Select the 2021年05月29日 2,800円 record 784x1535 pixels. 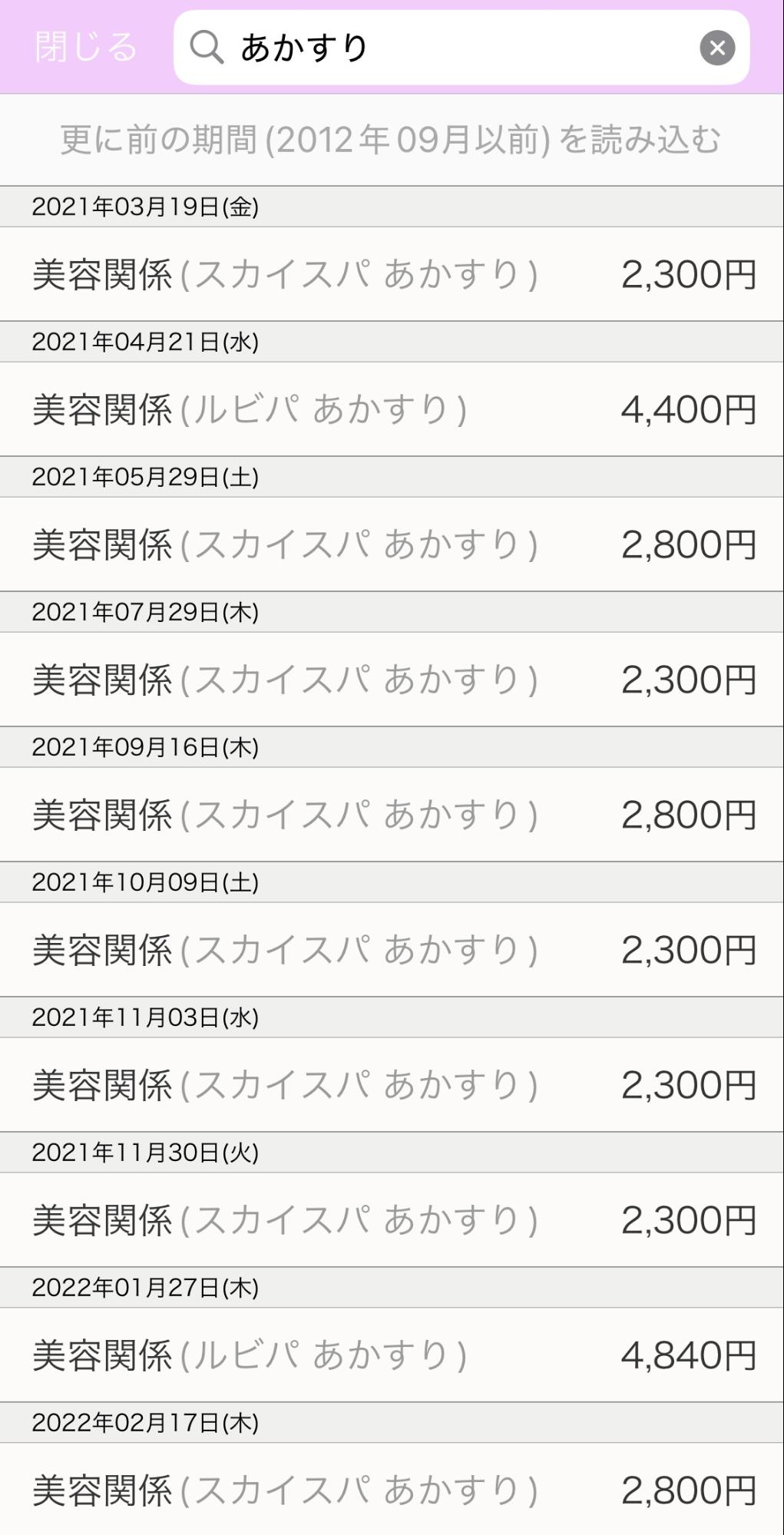click(392, 544)
